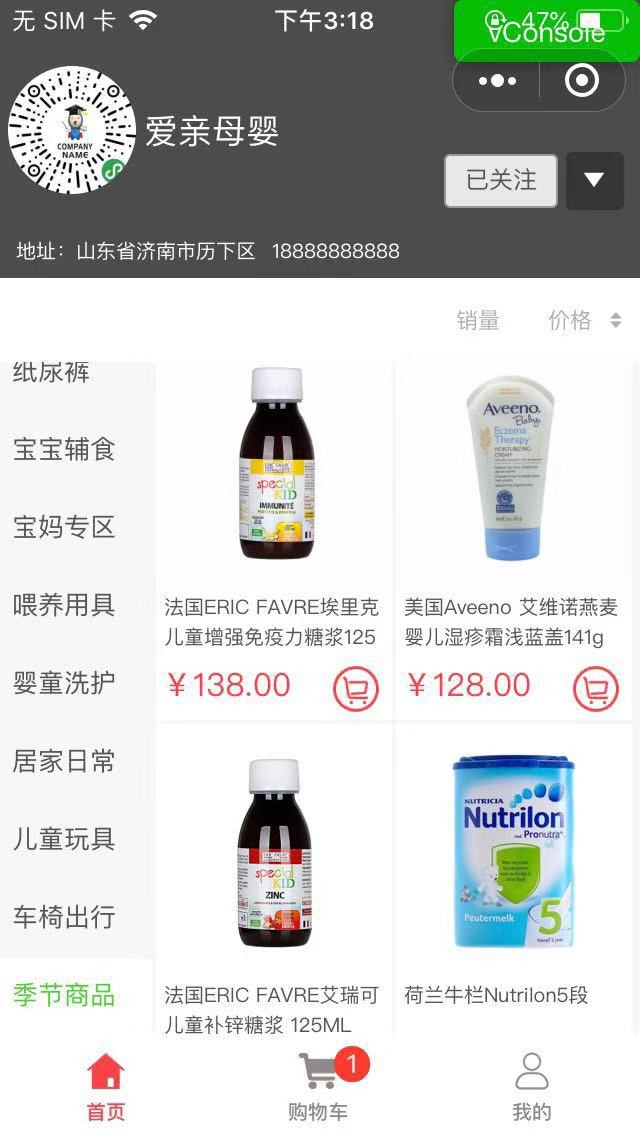Tap the 已关注 follow button
640x1136 pixels.
click(x=501, y=181)
